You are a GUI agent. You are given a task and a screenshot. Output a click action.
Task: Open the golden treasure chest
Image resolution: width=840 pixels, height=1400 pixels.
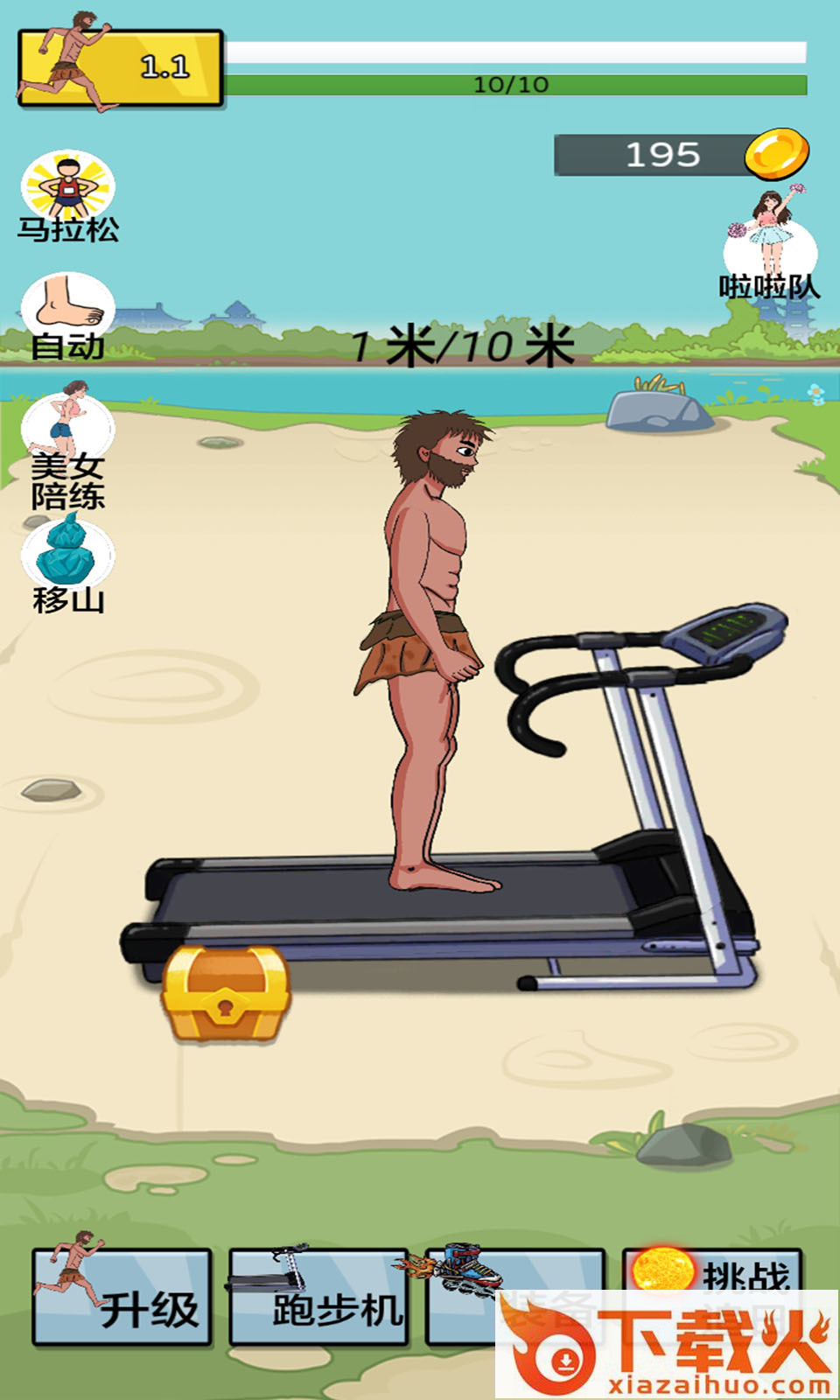pyautogui.click(x=226, y=993)
